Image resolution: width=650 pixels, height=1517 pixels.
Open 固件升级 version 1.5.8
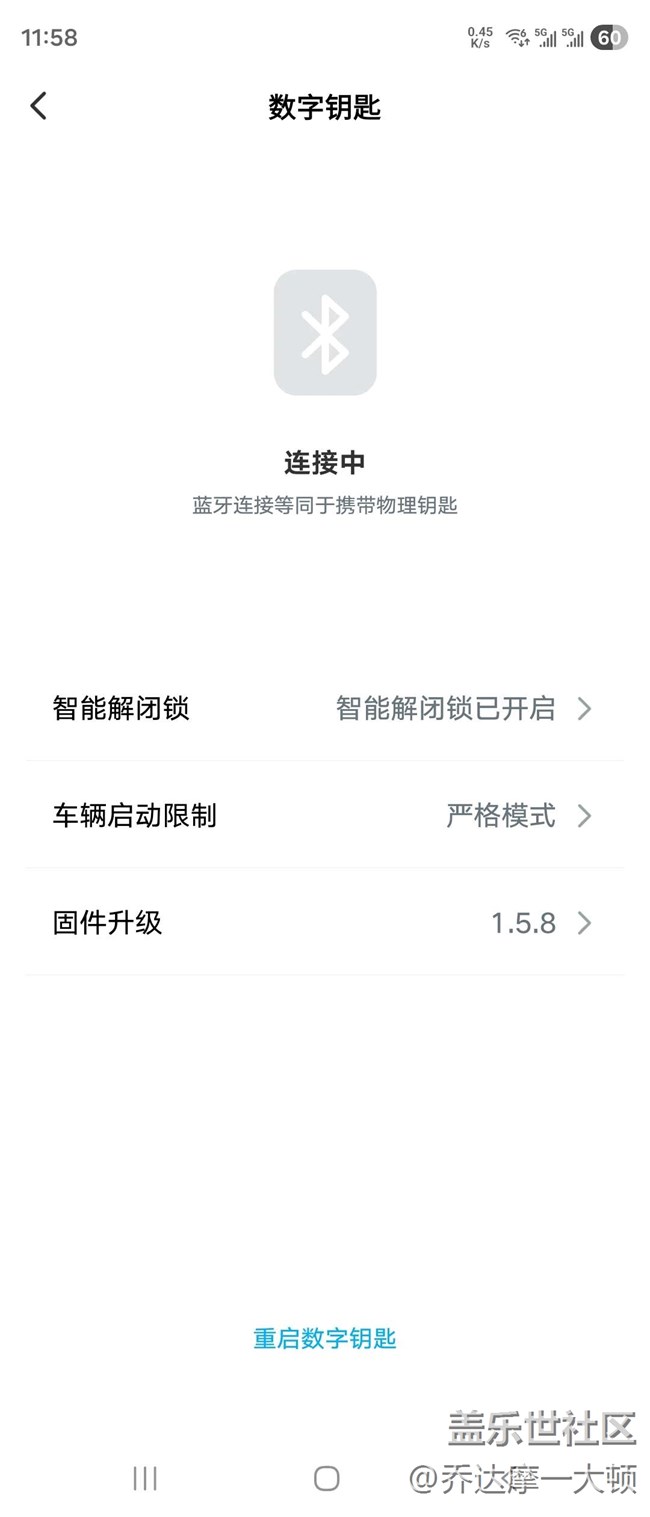coord(324,923)
